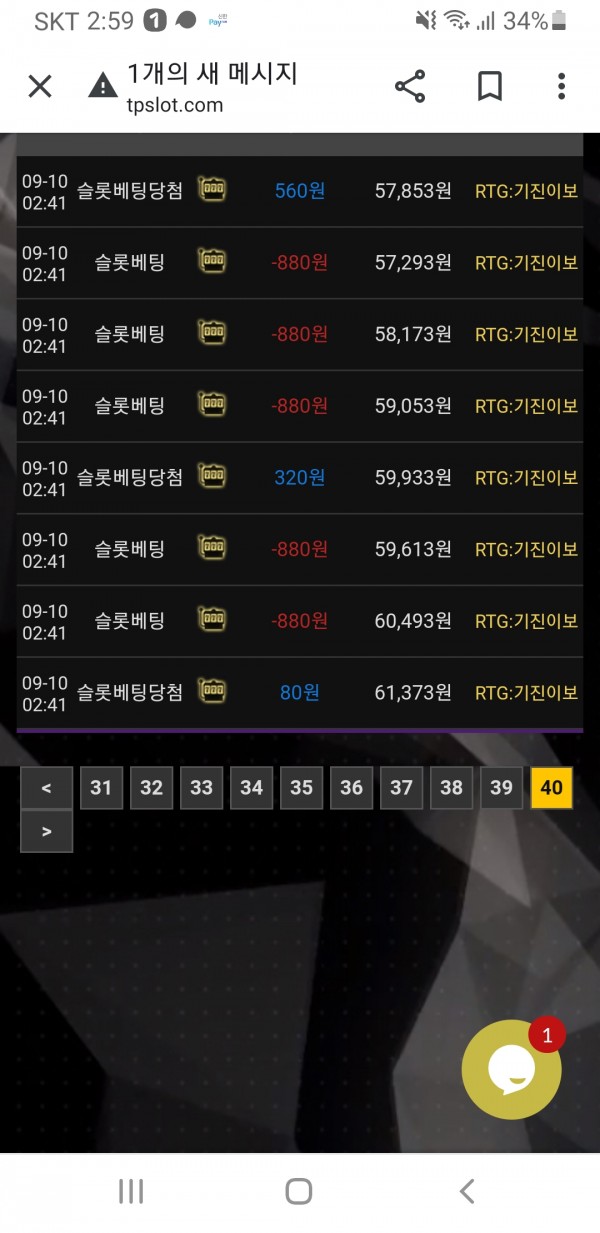Image resolution: width=600 pixels, height=1233 pixels.
Task: Bookmark the current page
Action: pyautogui.click(x=489, y=87)
